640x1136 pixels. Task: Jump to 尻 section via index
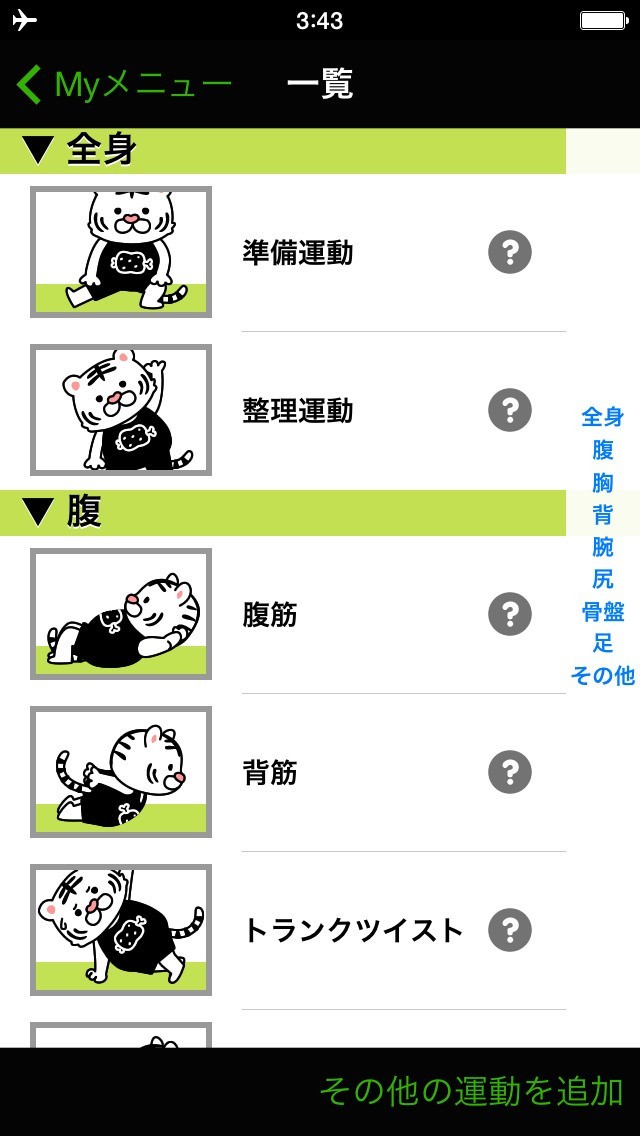pyautogui.click(x=602, y=578)
